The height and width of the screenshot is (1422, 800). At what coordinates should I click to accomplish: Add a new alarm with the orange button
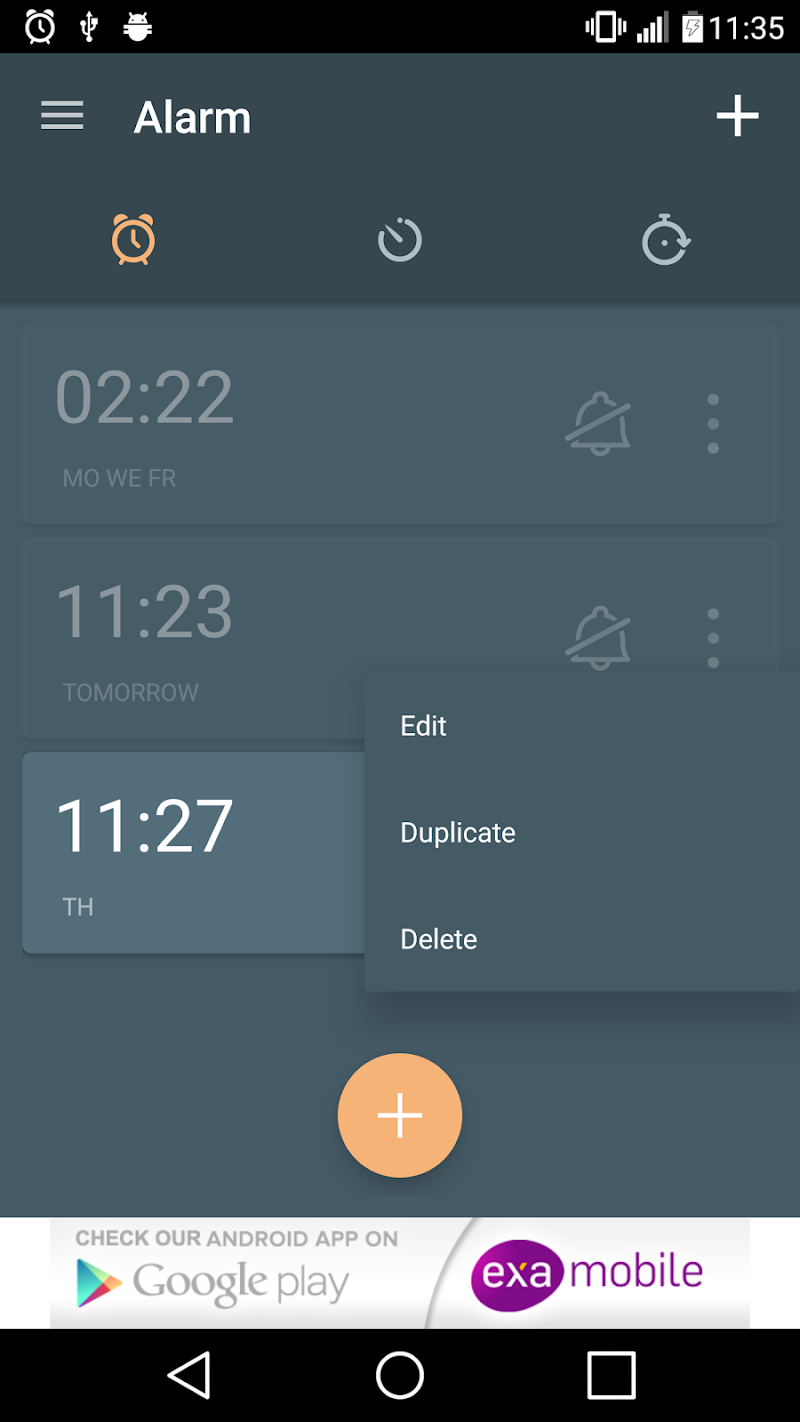(x=400, y=1115)
